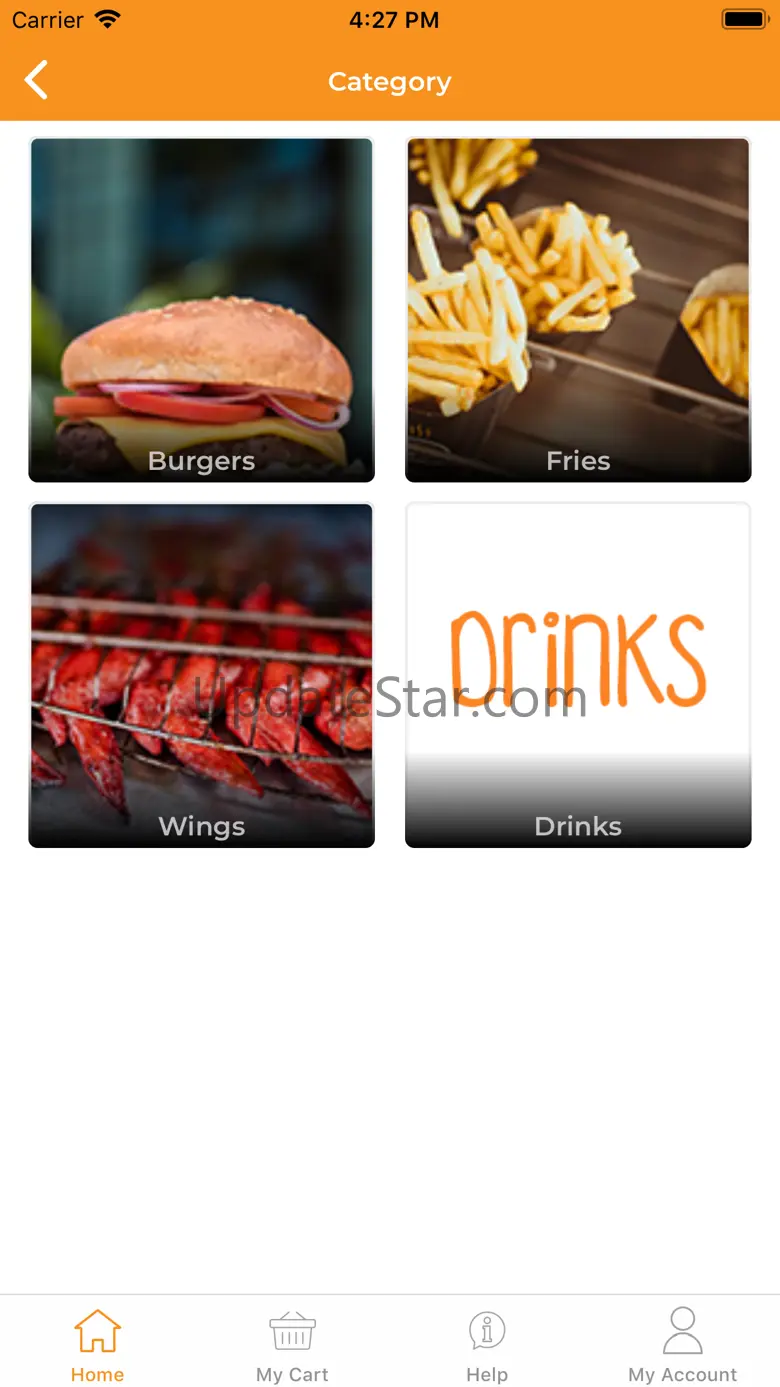Open the Burgers category
Screen dimensions: 780x1387
pos(201,309)
